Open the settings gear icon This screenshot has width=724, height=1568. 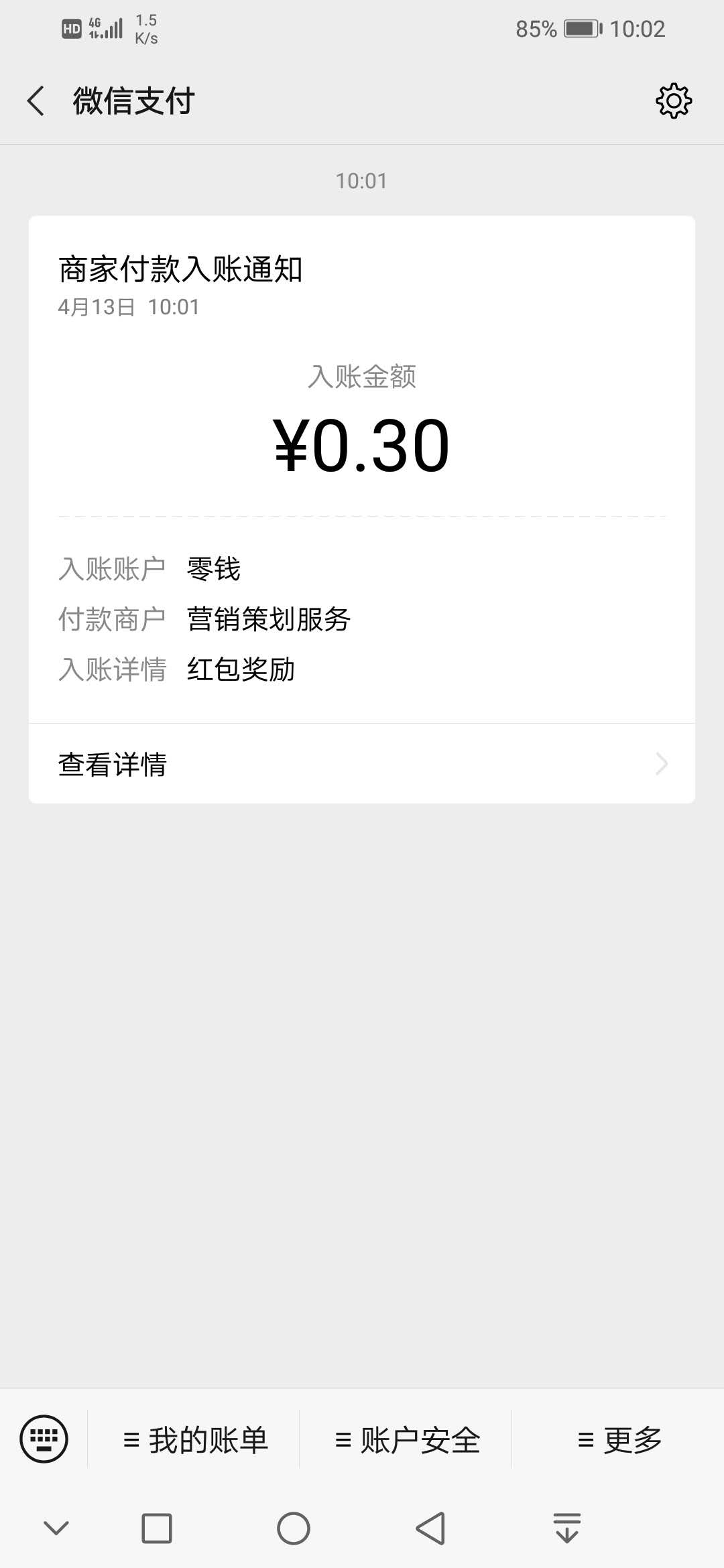point(673,101)
